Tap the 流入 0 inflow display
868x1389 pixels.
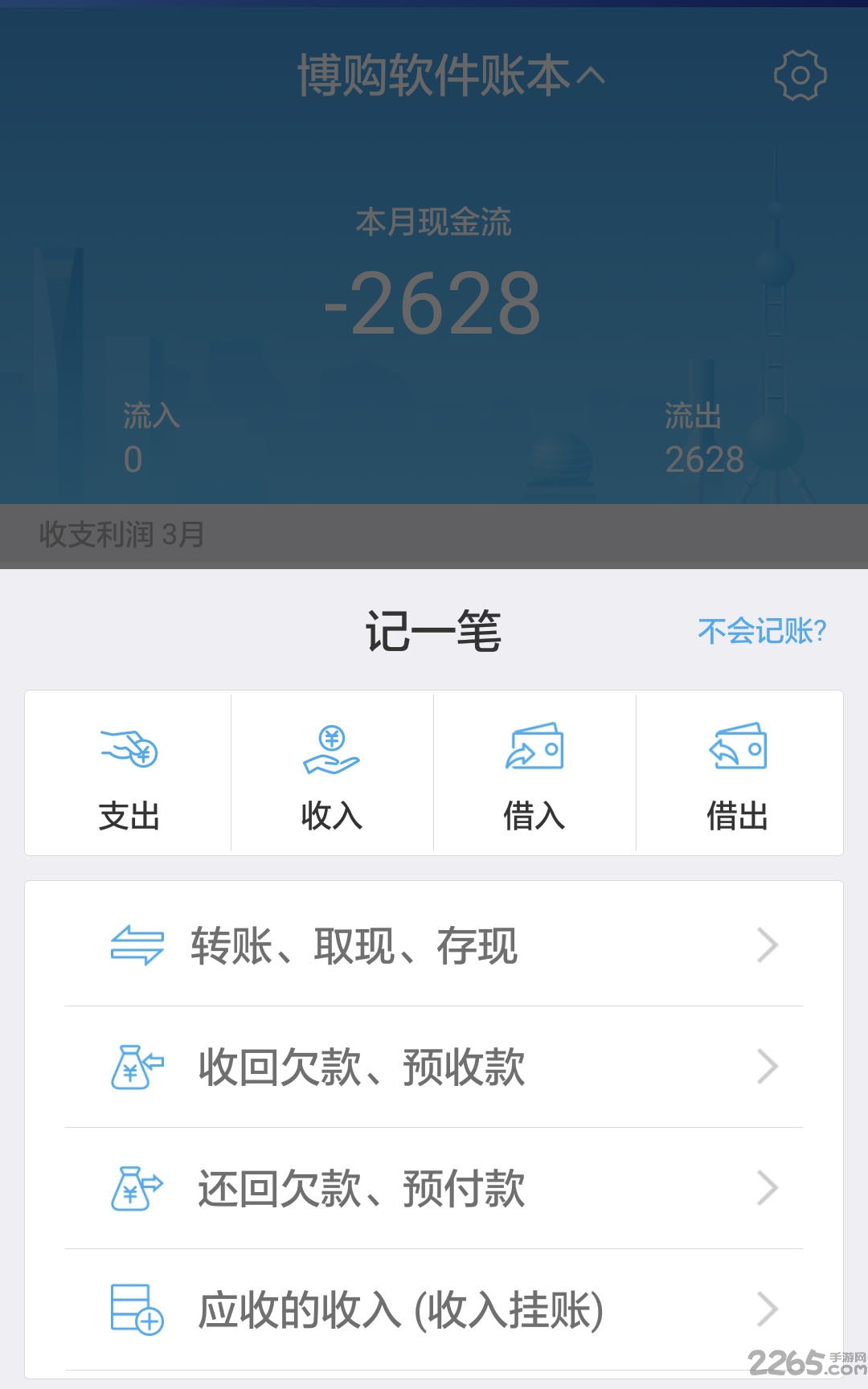(x=151, y=438)
